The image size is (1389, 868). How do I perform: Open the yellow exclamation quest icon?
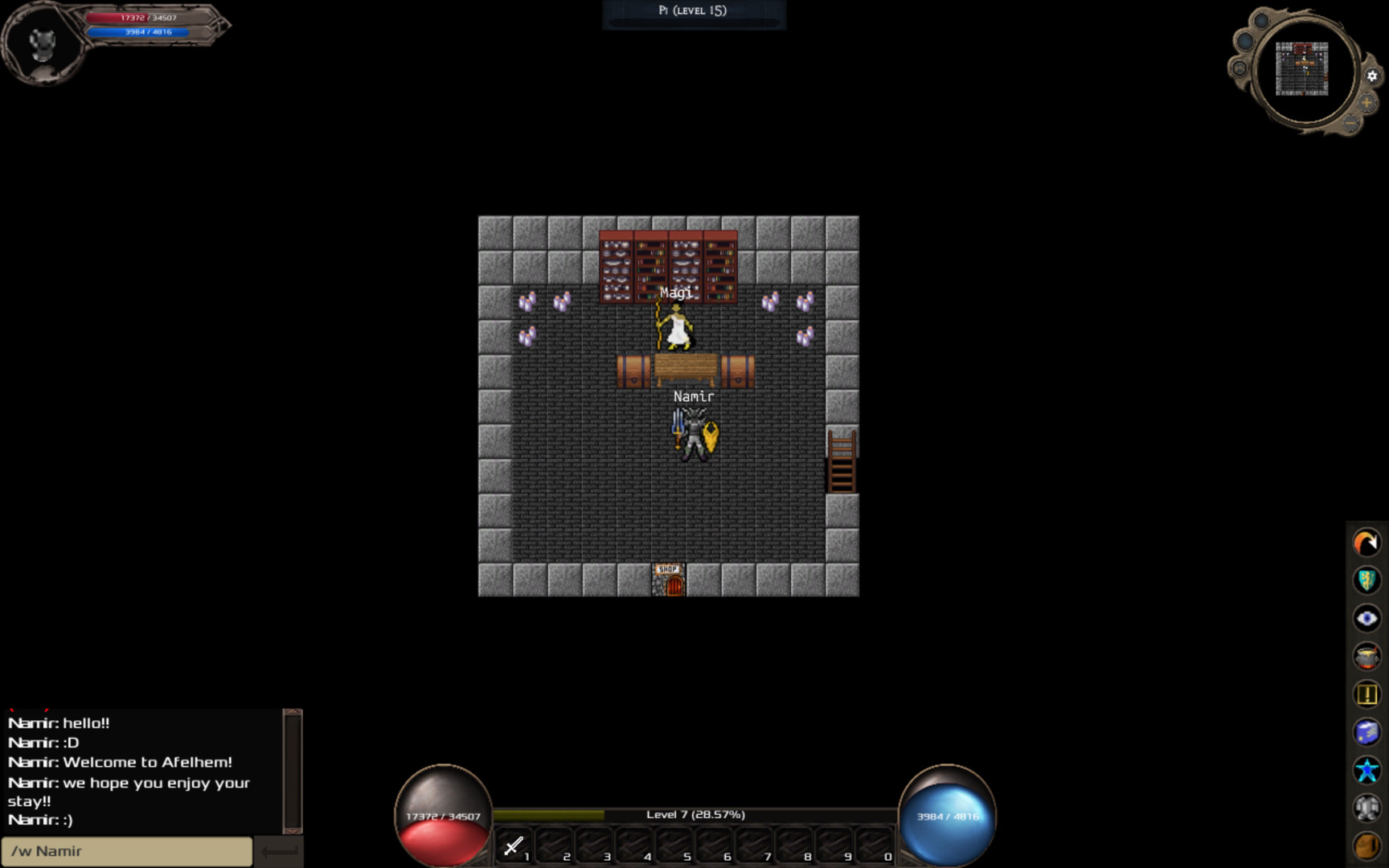(x=1366, y=694)
